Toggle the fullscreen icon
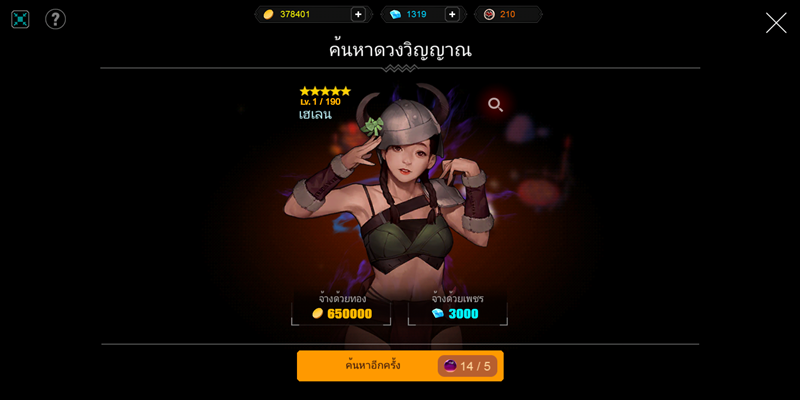Image resolution: width=800 pixels, height=400 pixels. tap(20, 19)
